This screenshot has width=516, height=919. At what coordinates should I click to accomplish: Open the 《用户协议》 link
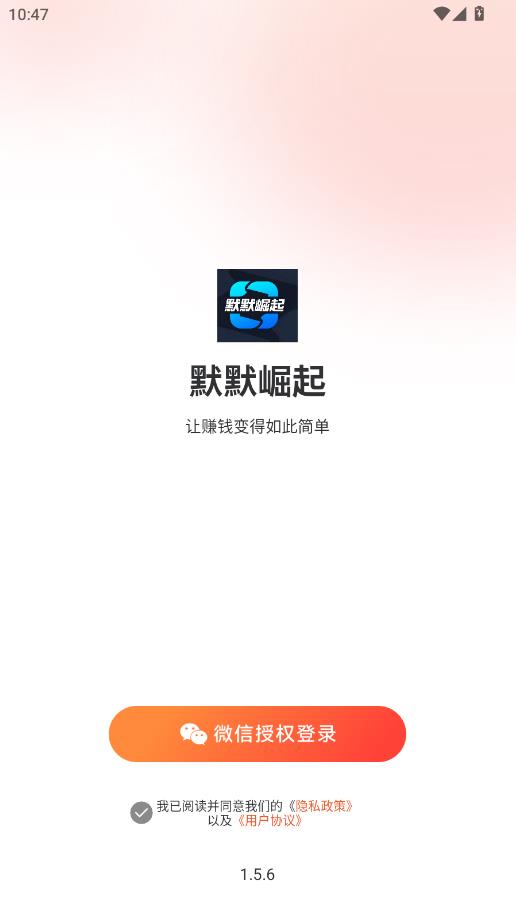(270, 821)
